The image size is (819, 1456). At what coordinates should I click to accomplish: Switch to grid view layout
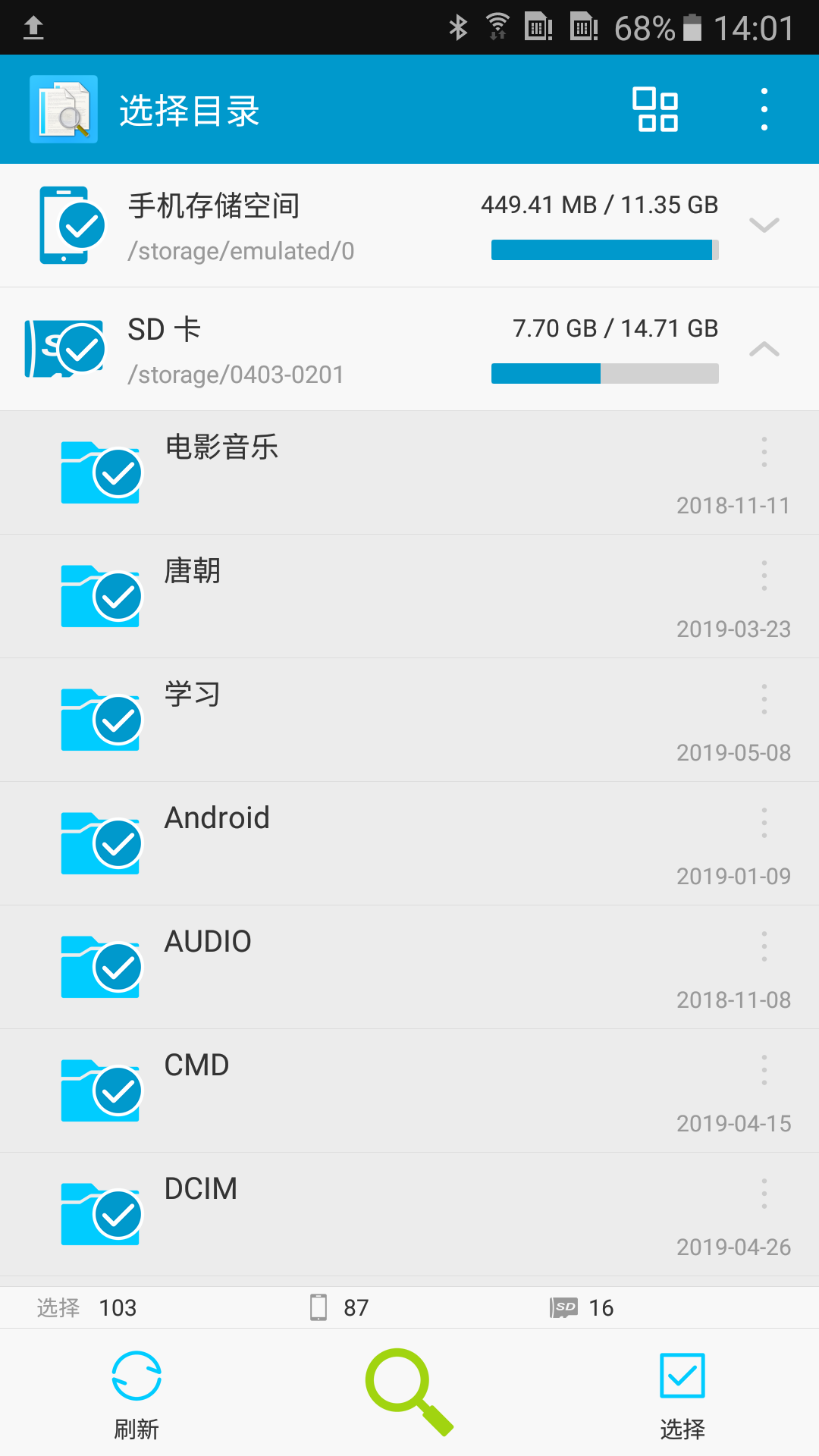[655, 110]
